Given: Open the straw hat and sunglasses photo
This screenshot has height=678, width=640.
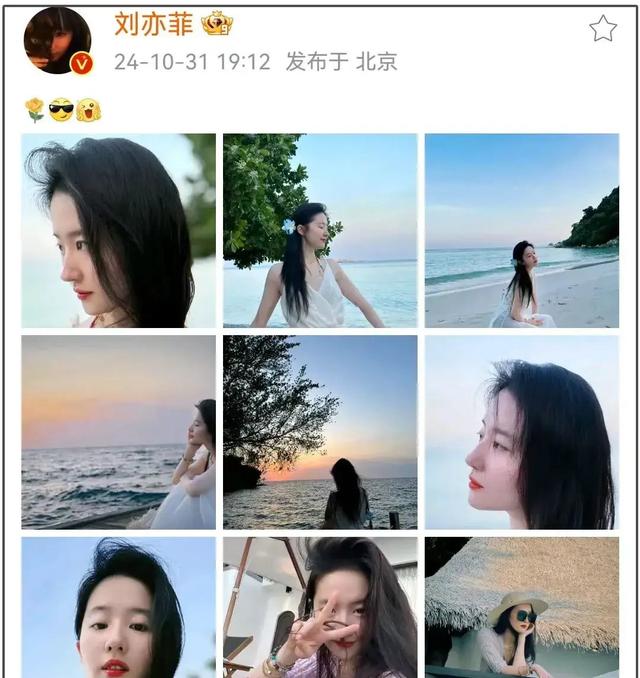Looking at the screenshot, I should 521,607.
